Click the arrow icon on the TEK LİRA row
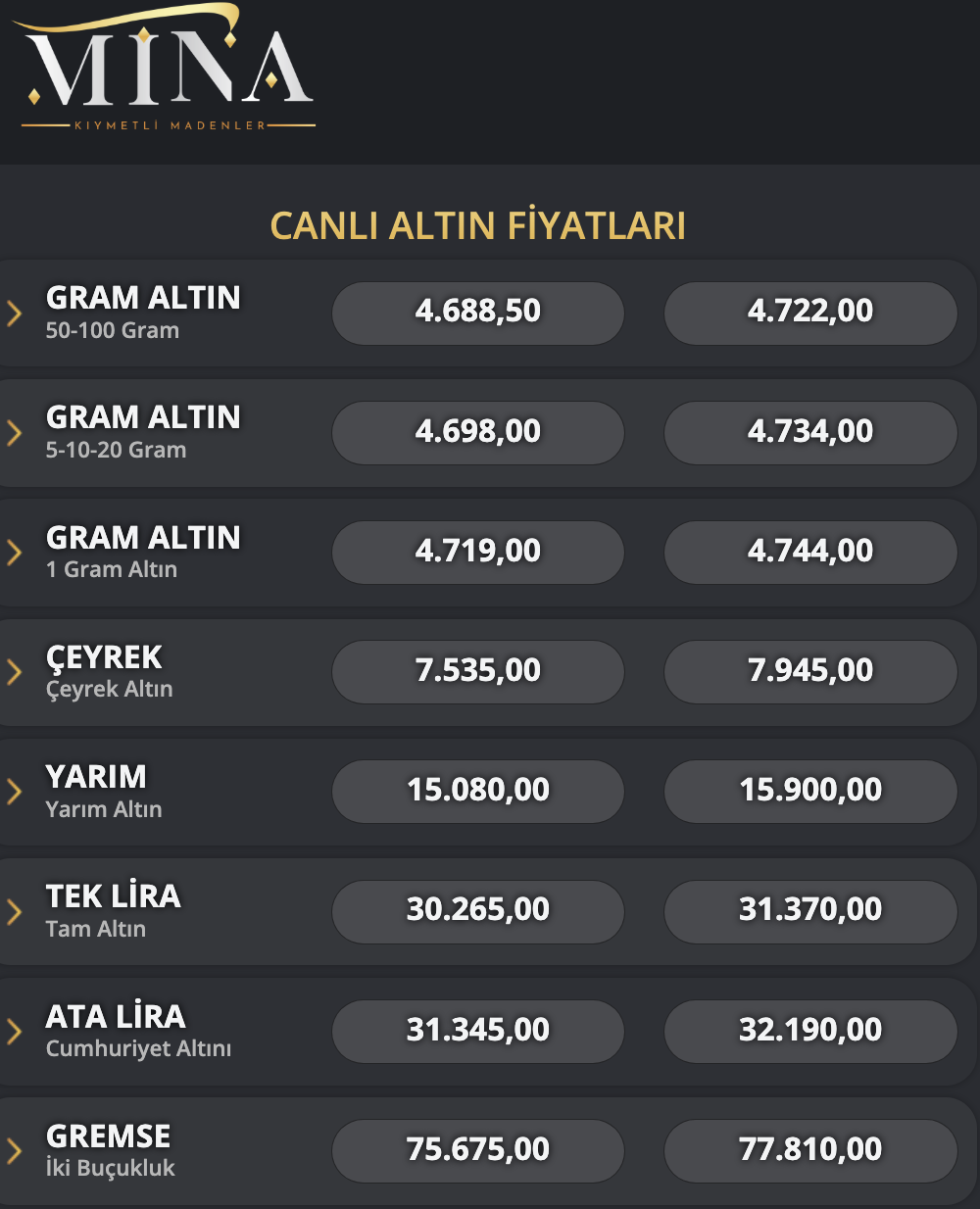Image resolution: width=980 pixels, height=1209 pixels. tap(15, 911)
